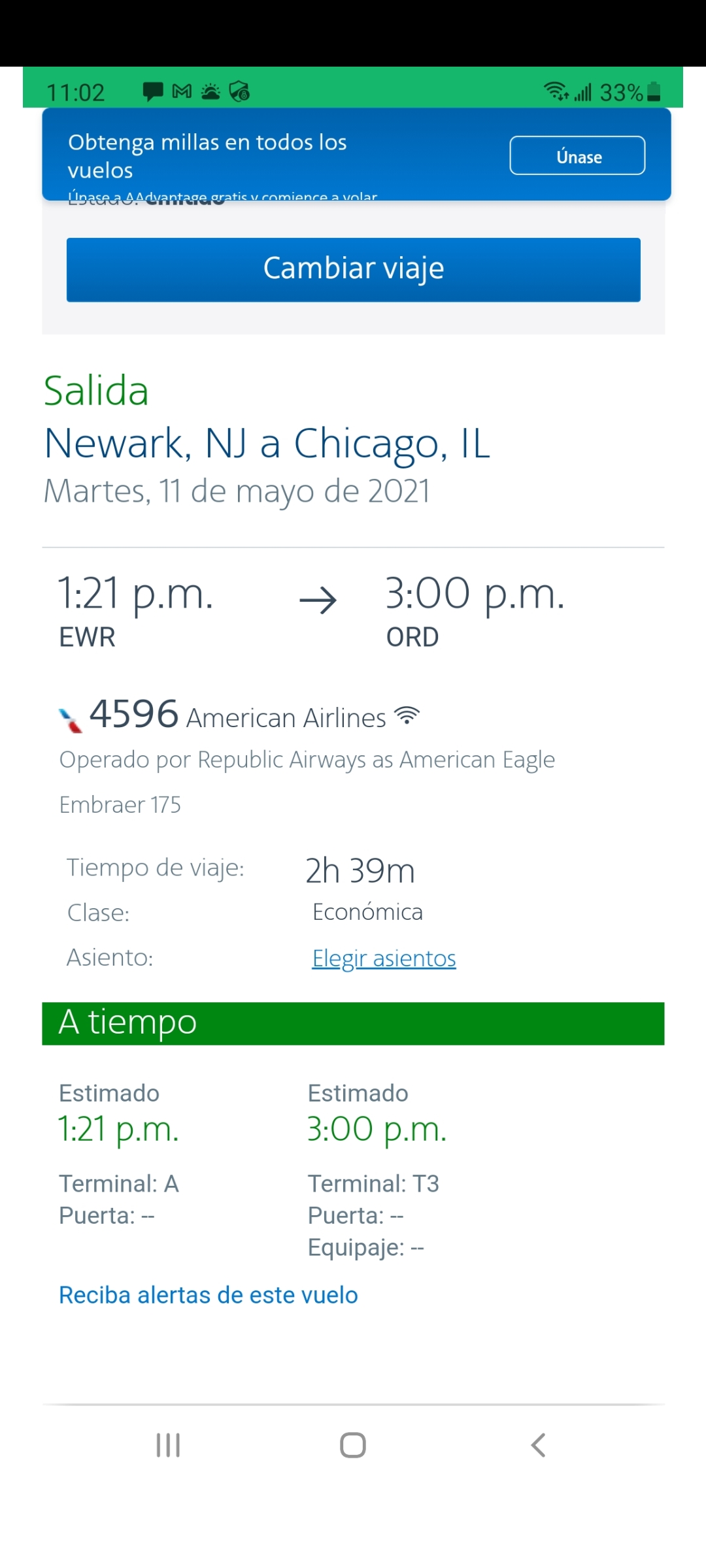Go back using the system back button

538,1445
